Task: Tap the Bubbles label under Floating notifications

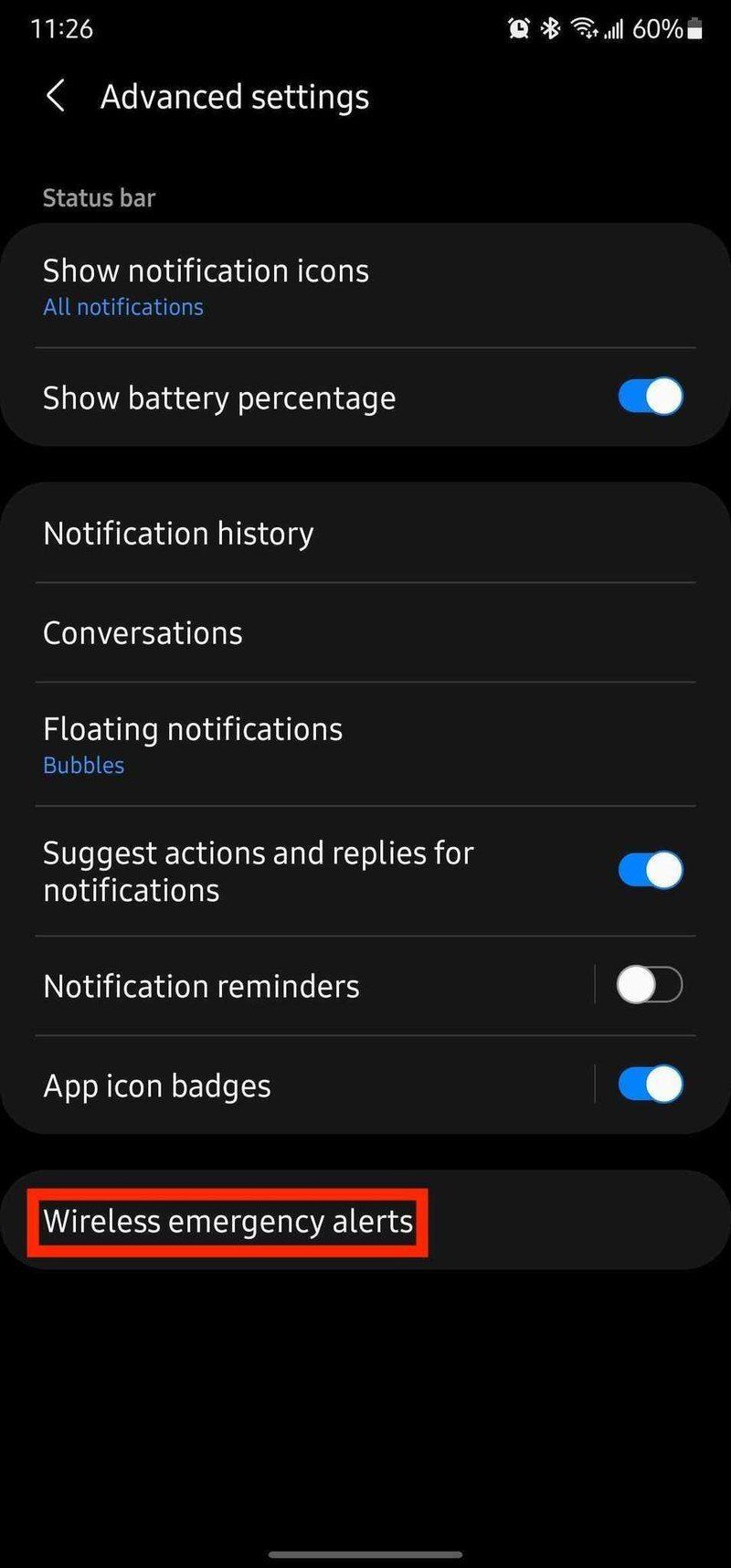Action: pyautogui.click(x=83, y=765)
